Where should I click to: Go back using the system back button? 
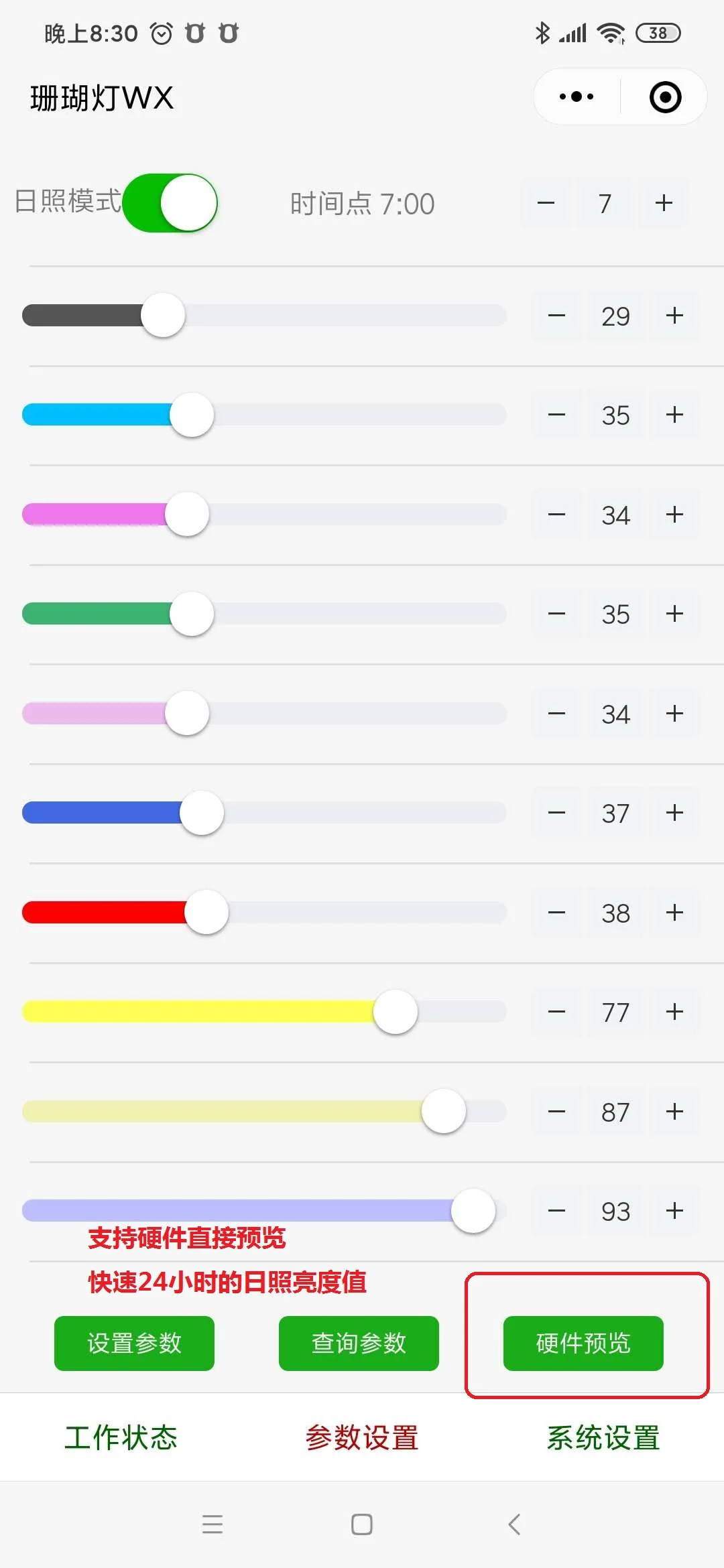click(514, 1524)
